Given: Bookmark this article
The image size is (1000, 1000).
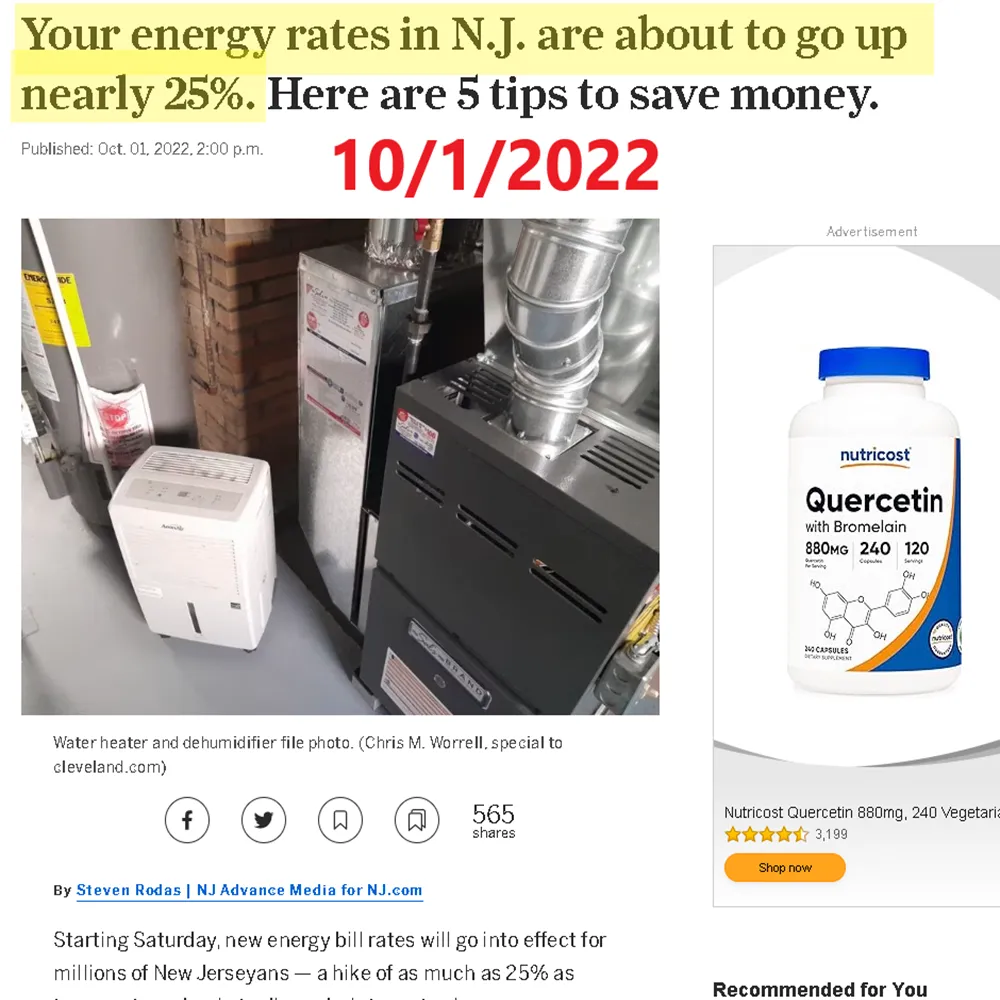Looking at the screenshot, I should coord(340,821).
